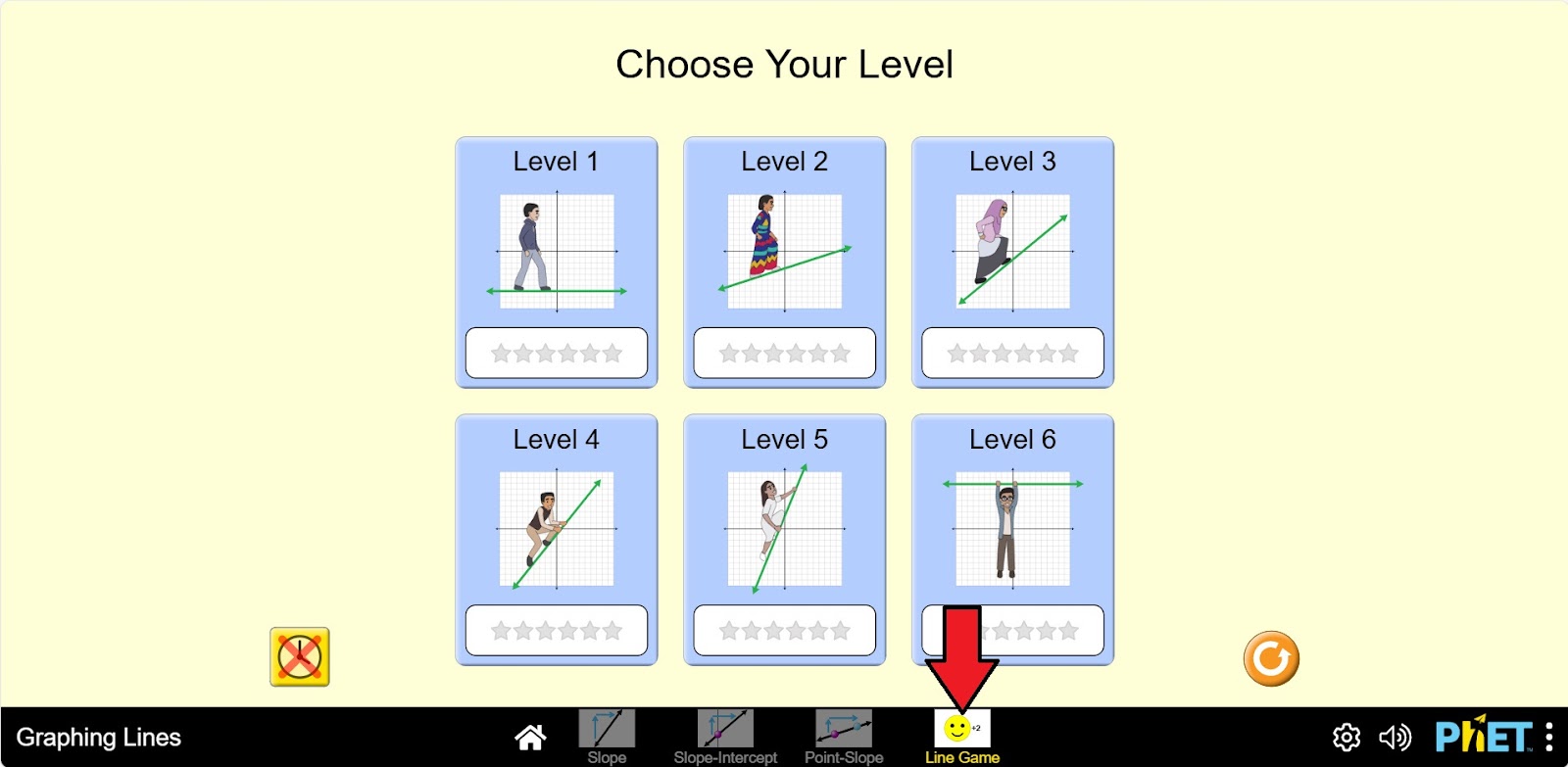This screenshot has width=1568, height=767.
Task: Choose Level 4
Action: click(x=556, y=539)
